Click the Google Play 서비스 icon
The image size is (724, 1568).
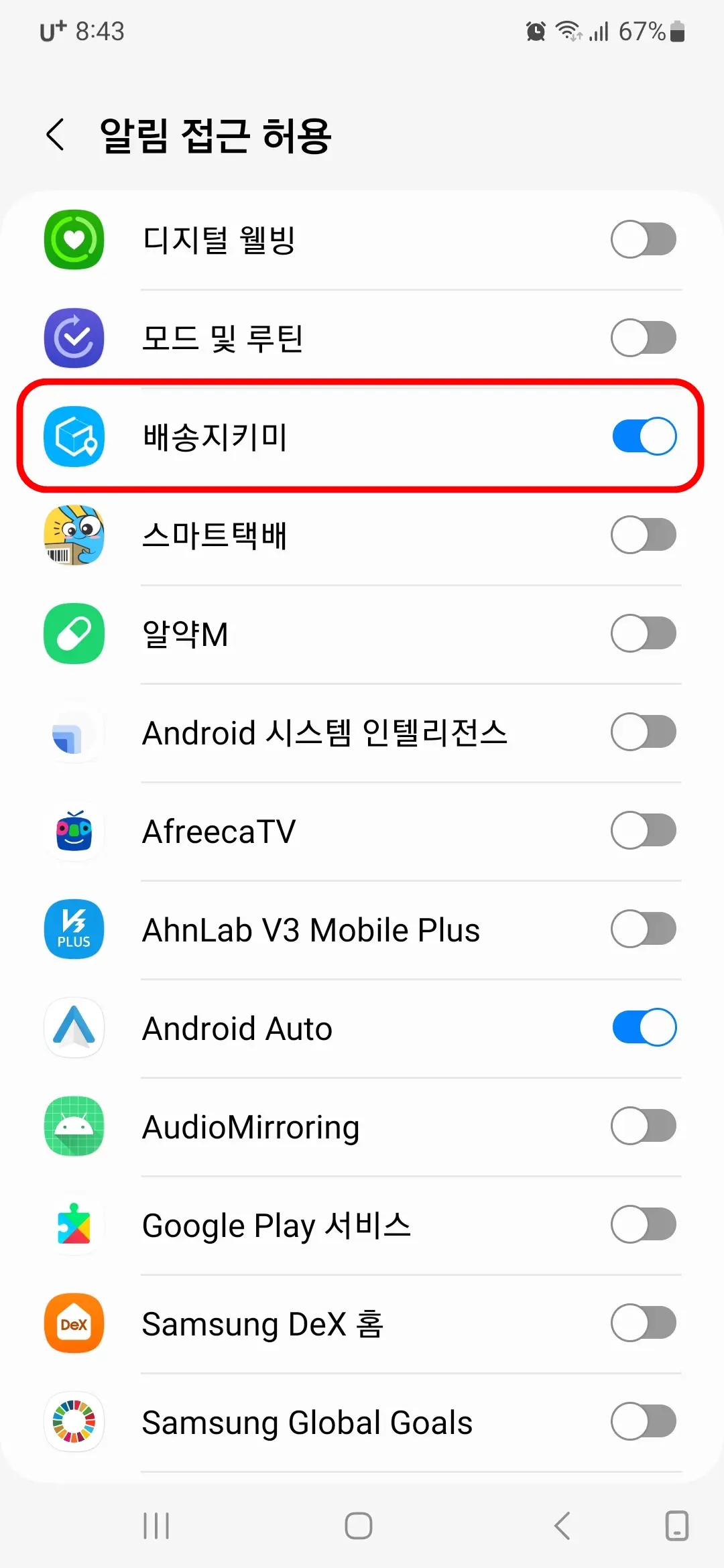click(x=74, y=1225)
